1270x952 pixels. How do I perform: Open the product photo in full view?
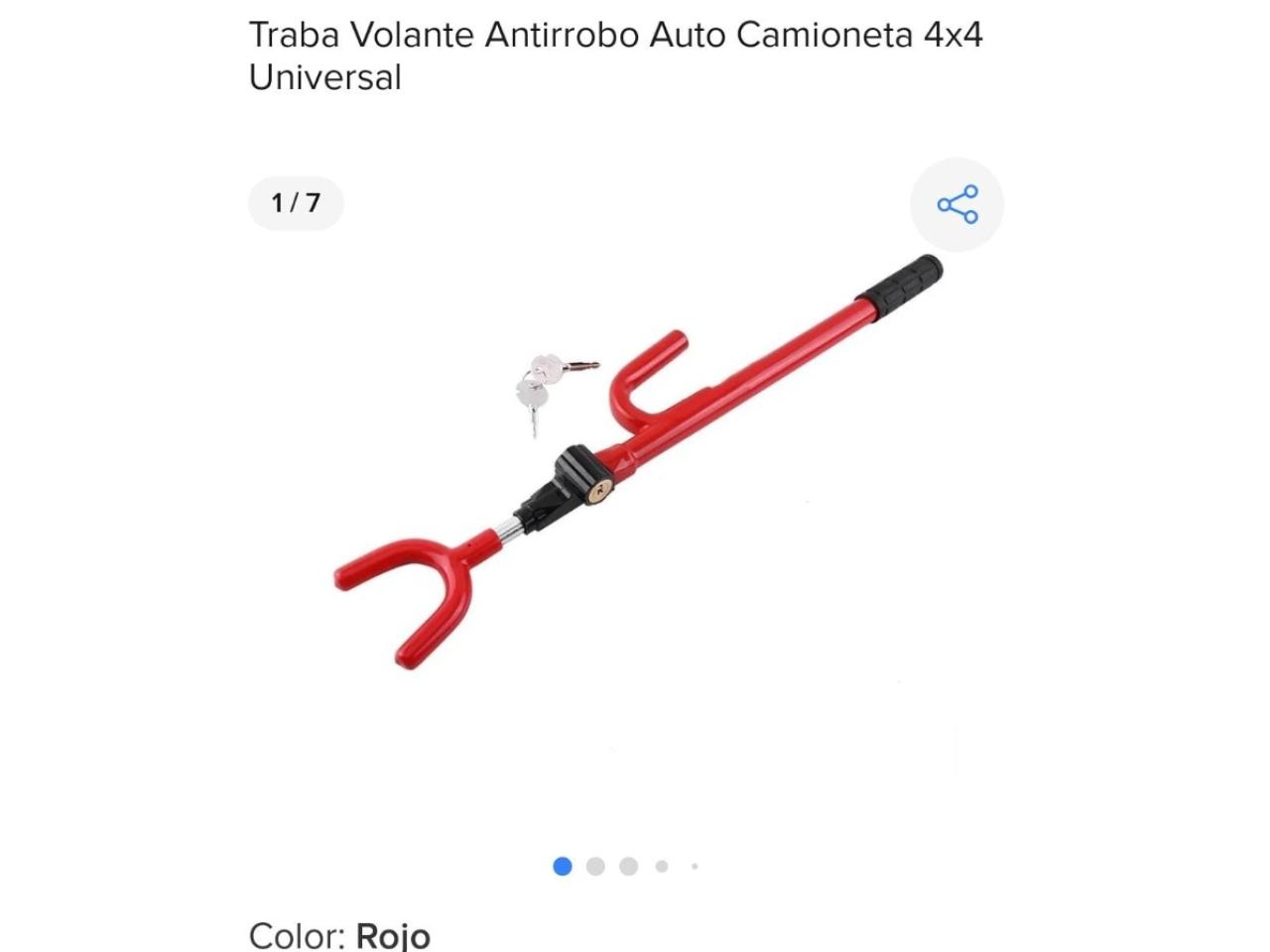635,466
